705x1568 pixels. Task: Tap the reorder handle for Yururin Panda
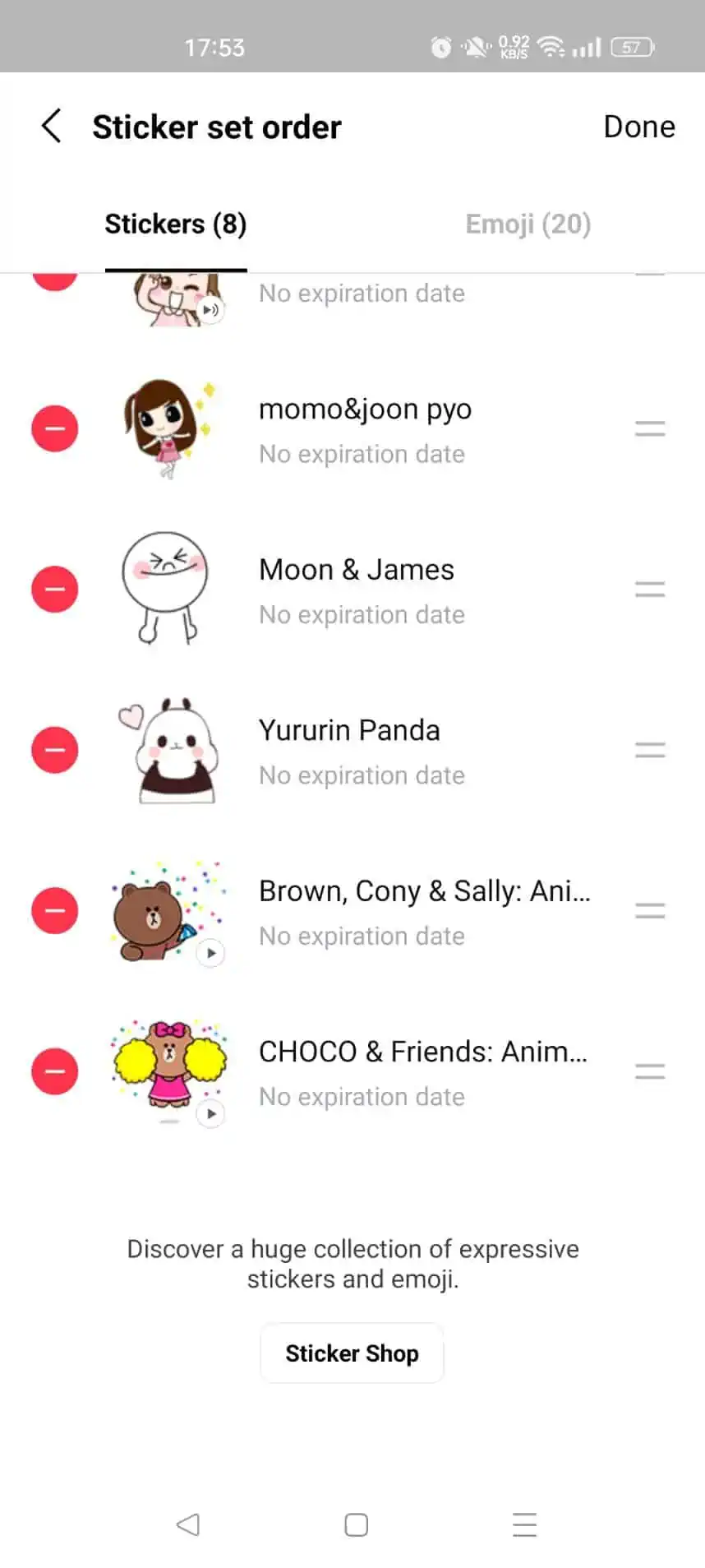(x=649, y=750)
